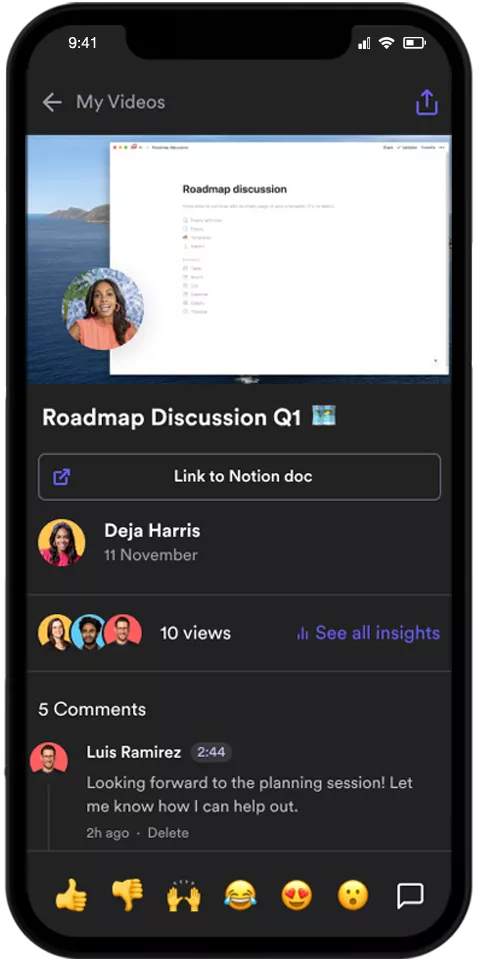React with the raised hands emoji
480x960 pixels.
click(x=184, y=896)
